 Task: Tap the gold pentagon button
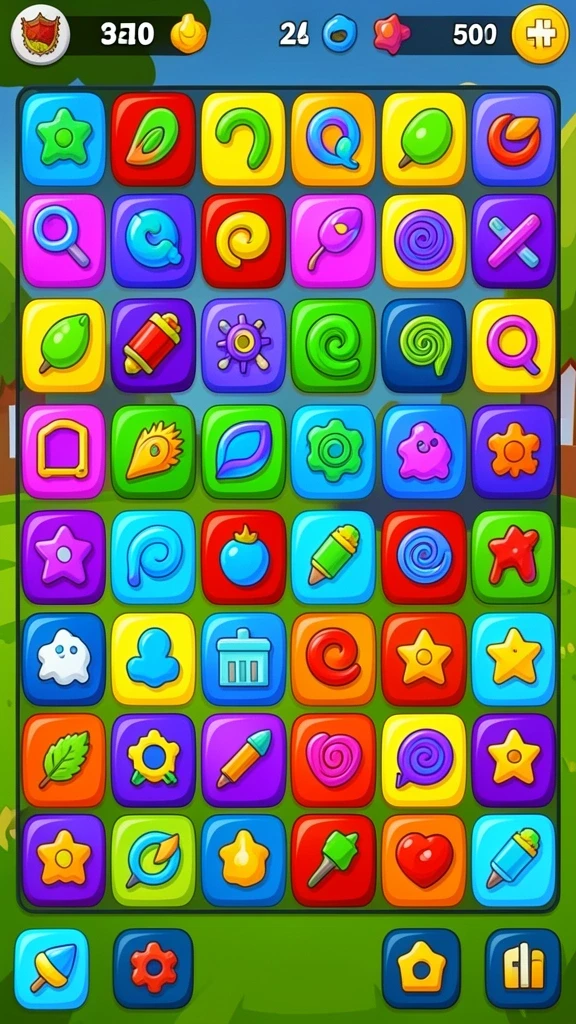click(x=421, y=968)
